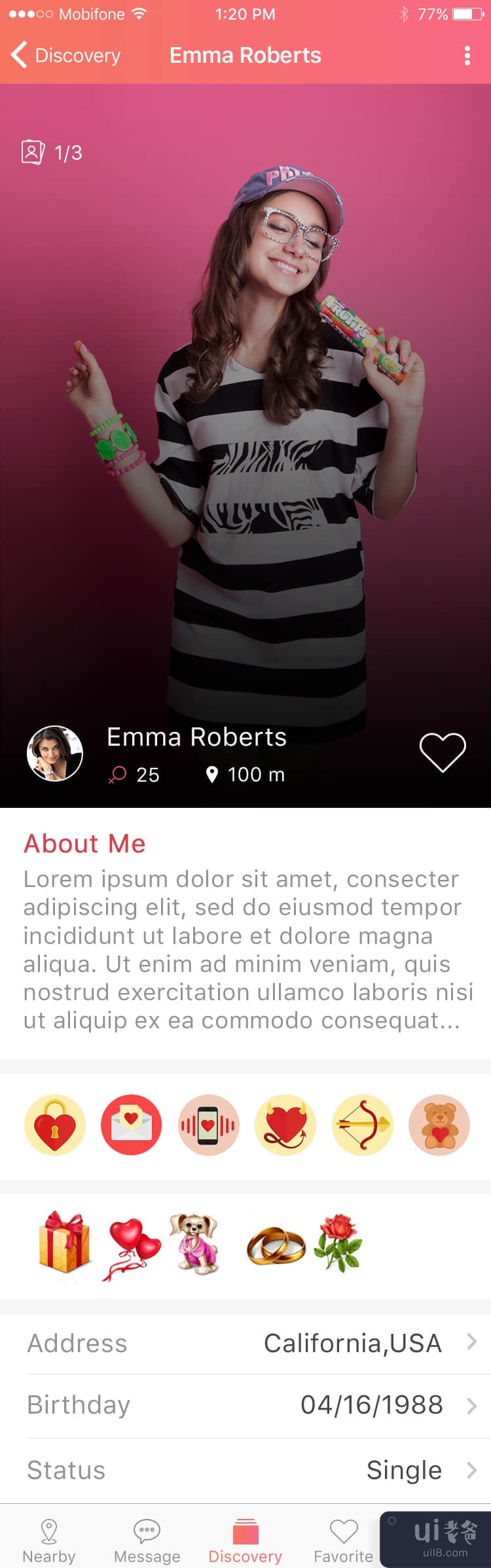Select the cupid bow and arrow sticker

(363, 1125)
